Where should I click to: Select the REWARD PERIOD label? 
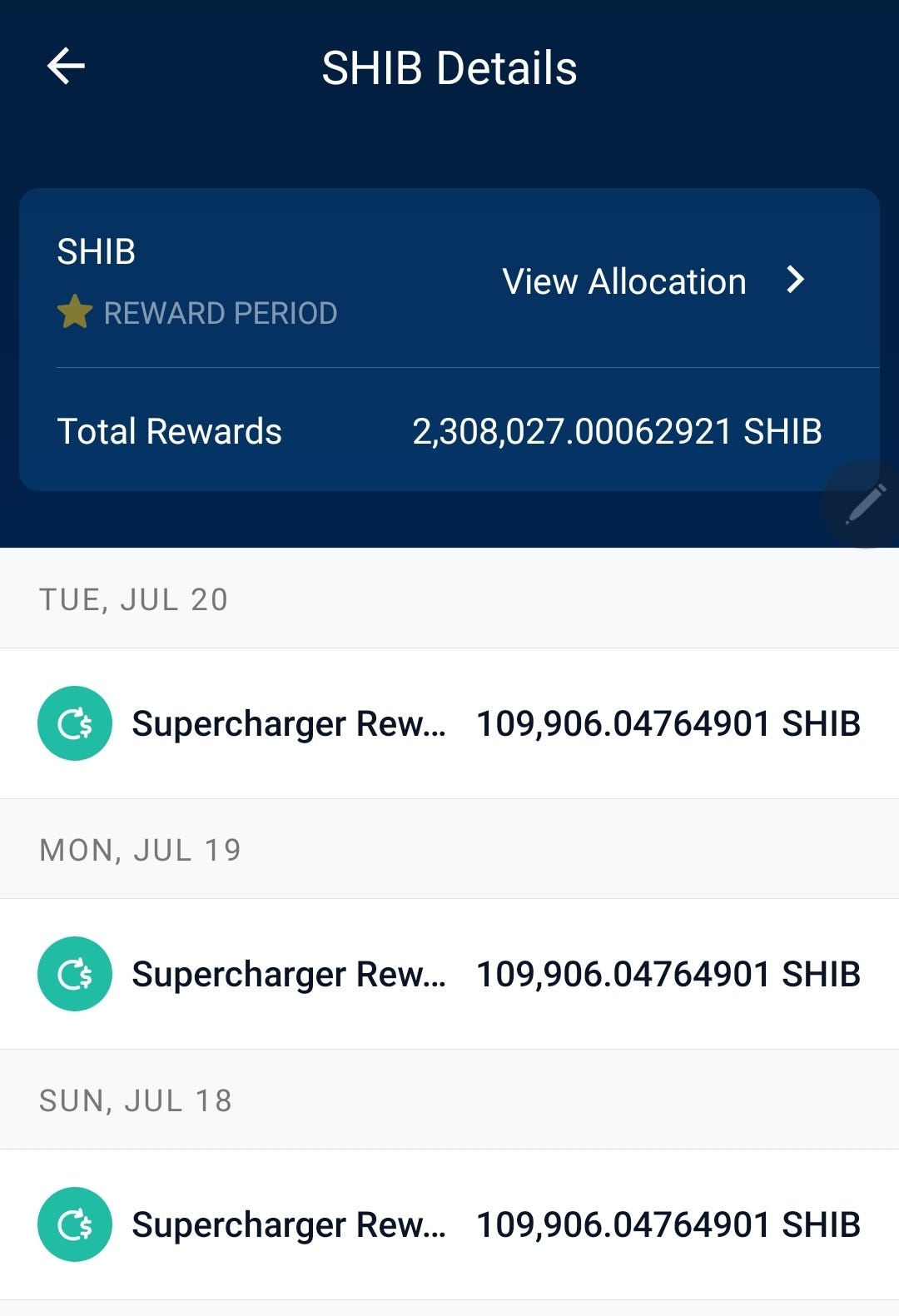[x=219, y=314]
